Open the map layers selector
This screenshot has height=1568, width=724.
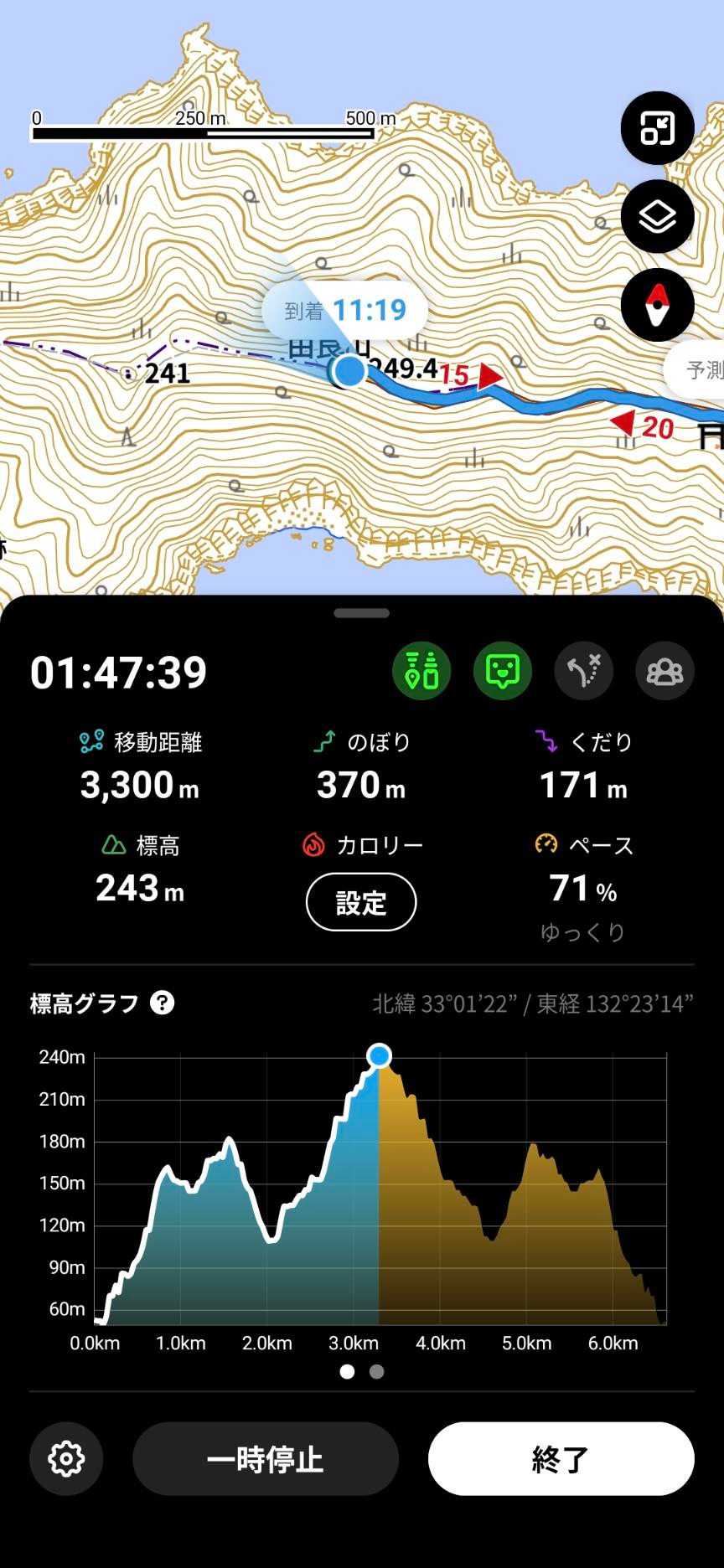point(657,217)
